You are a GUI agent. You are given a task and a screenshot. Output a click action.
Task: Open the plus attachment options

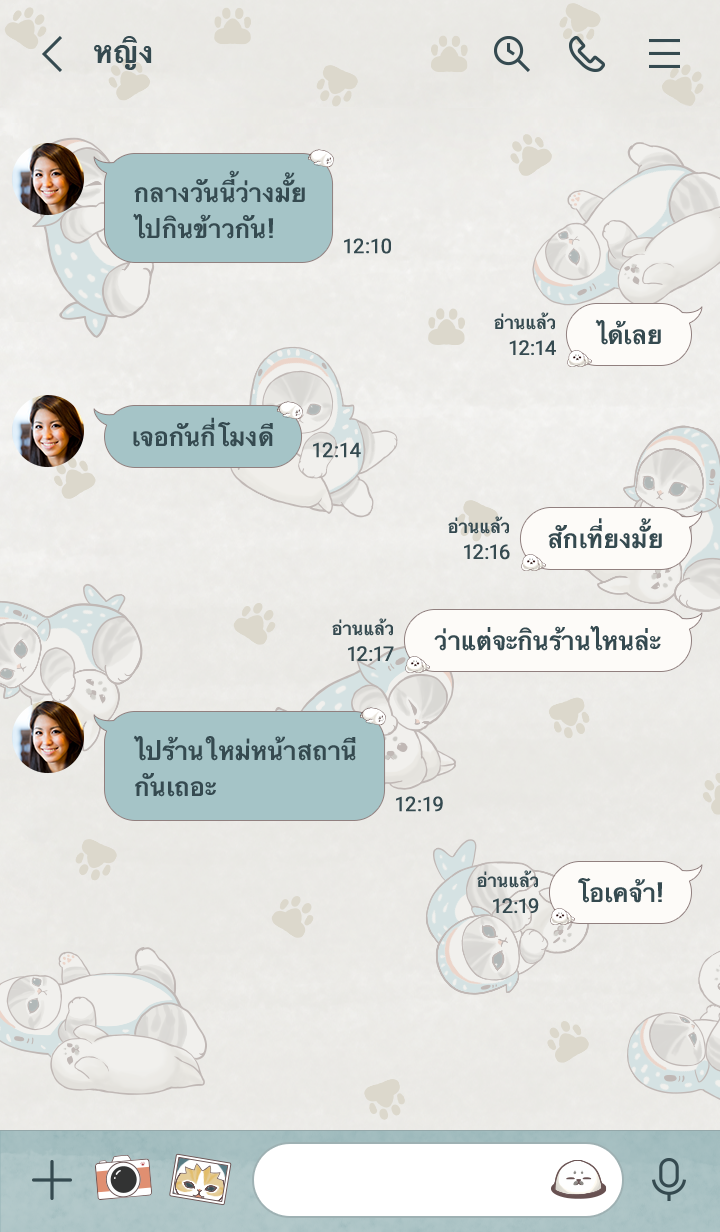click(x=52, y=1181)
